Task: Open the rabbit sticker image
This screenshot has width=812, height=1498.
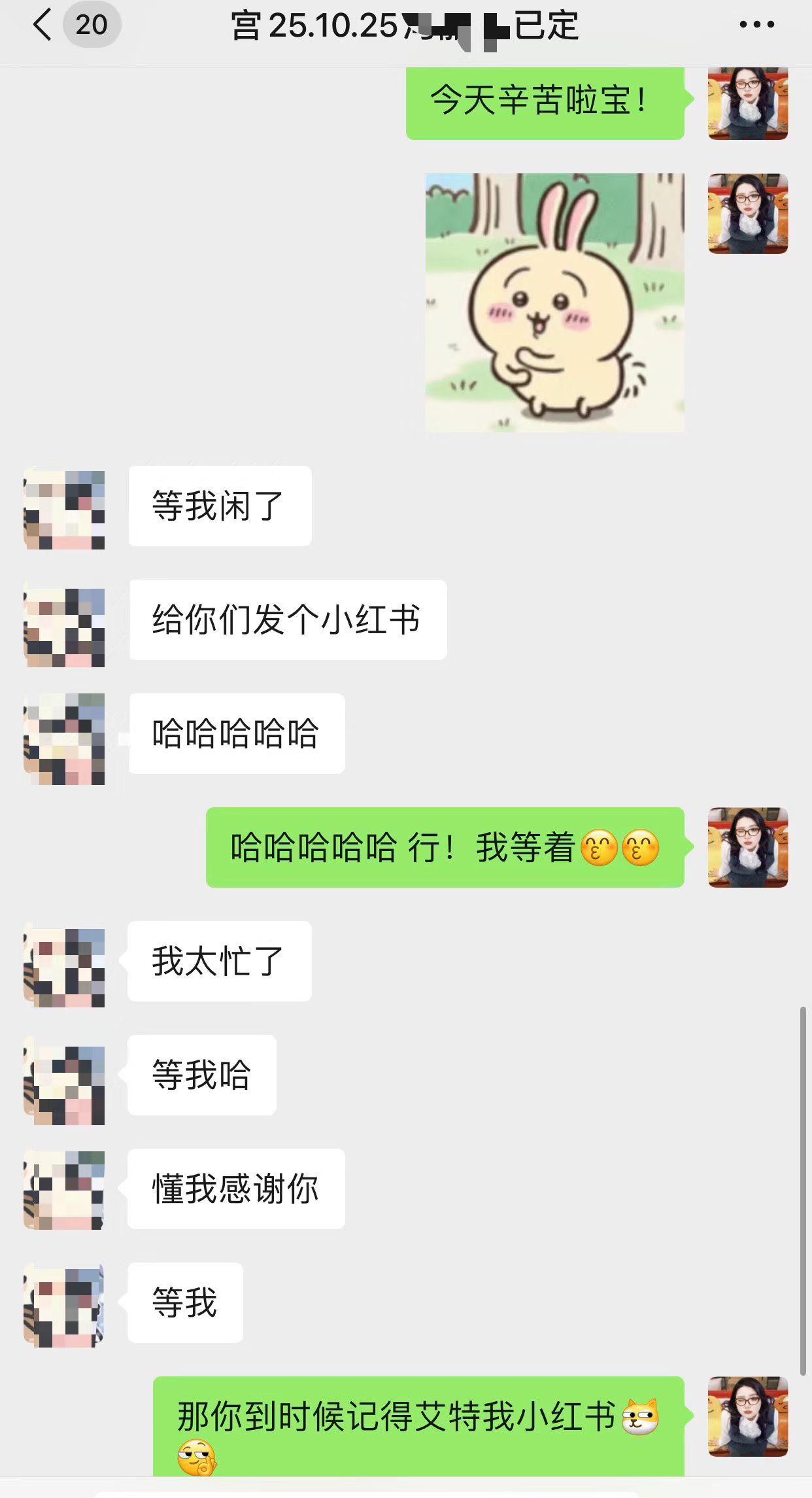Action: [554, 302]
